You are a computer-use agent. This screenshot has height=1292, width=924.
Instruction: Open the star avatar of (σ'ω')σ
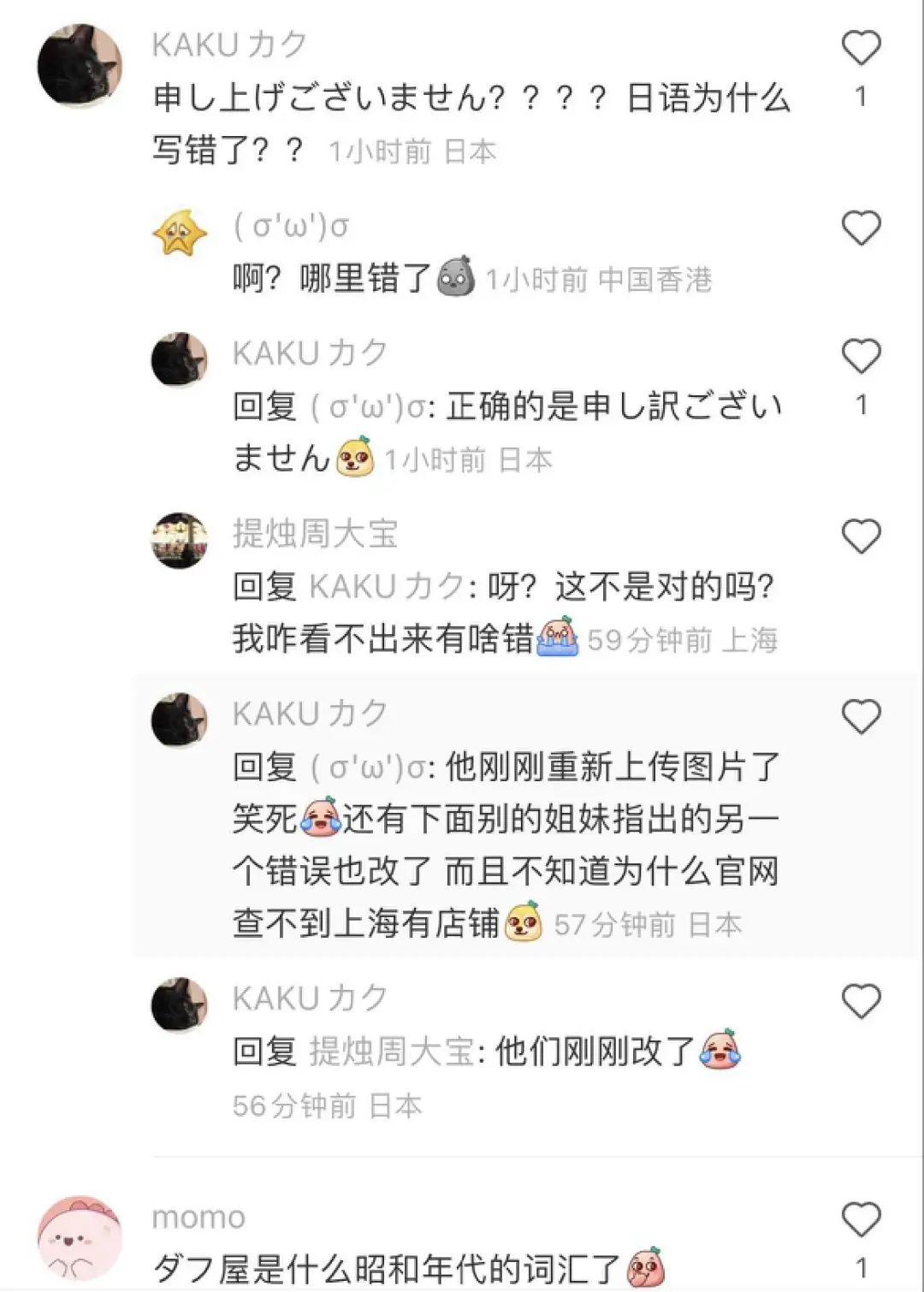coord(180,233)
